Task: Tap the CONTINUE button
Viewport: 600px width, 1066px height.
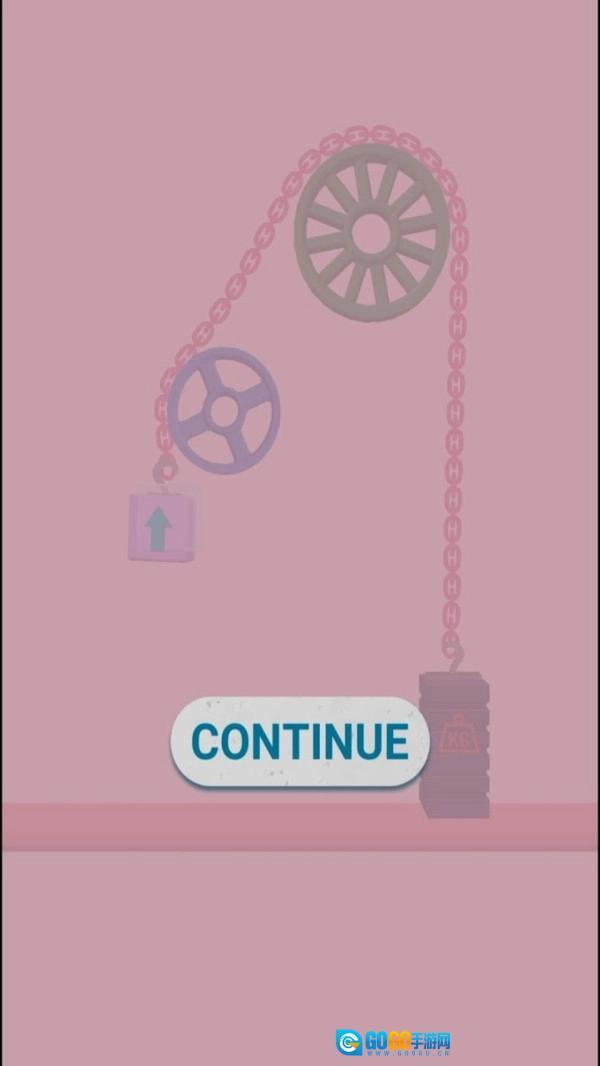Action: [300, 742]
